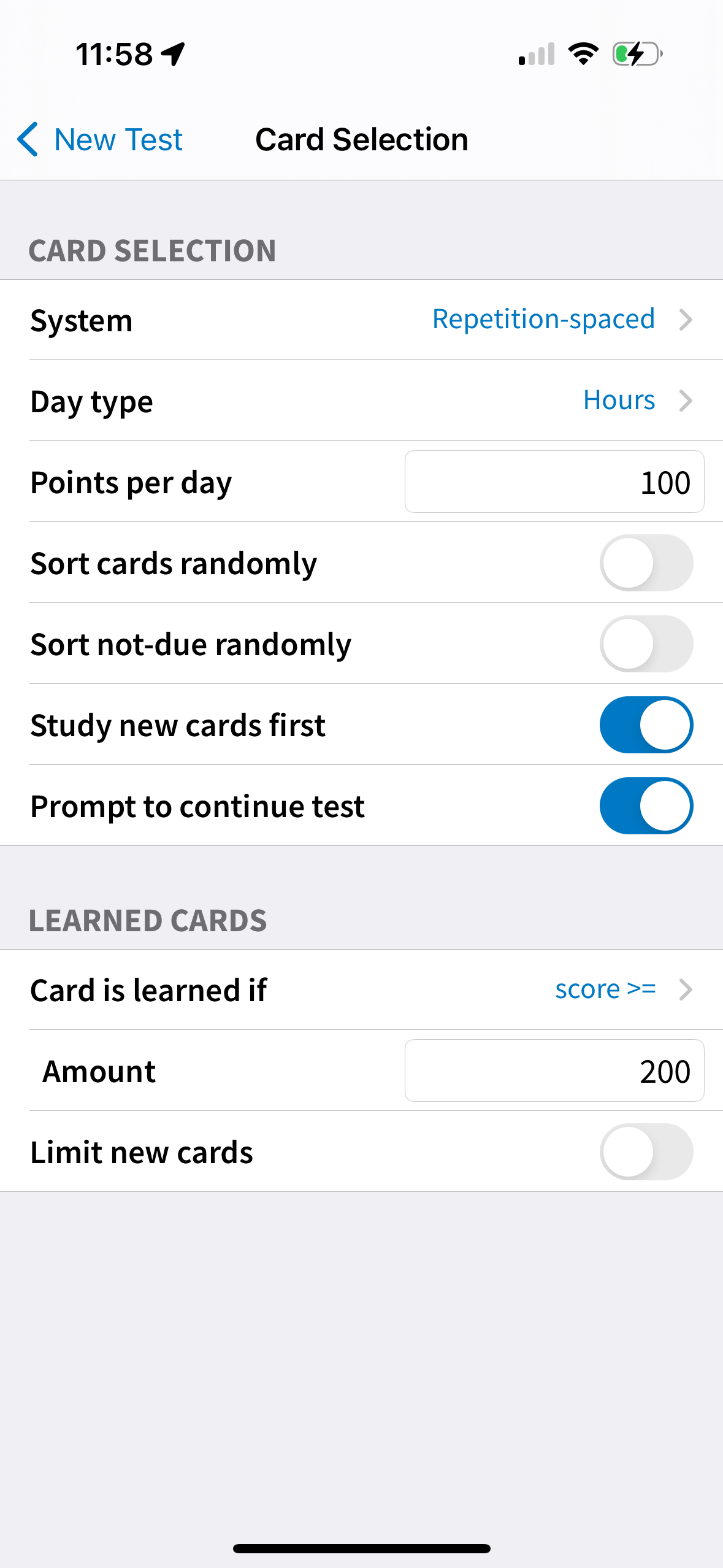Screen dimensions: 723x1568
Task: Tap the Amount input field
Action: (x=554, y=1070)
